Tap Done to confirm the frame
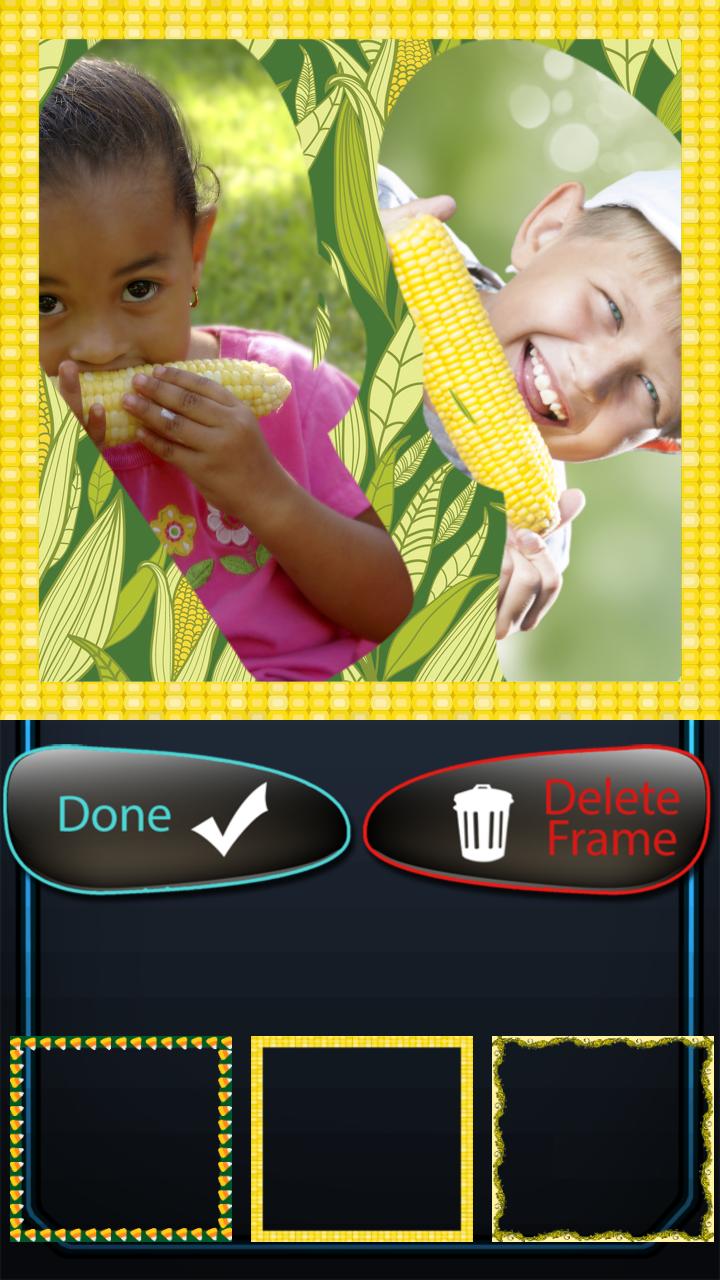 tap(175, 816)
